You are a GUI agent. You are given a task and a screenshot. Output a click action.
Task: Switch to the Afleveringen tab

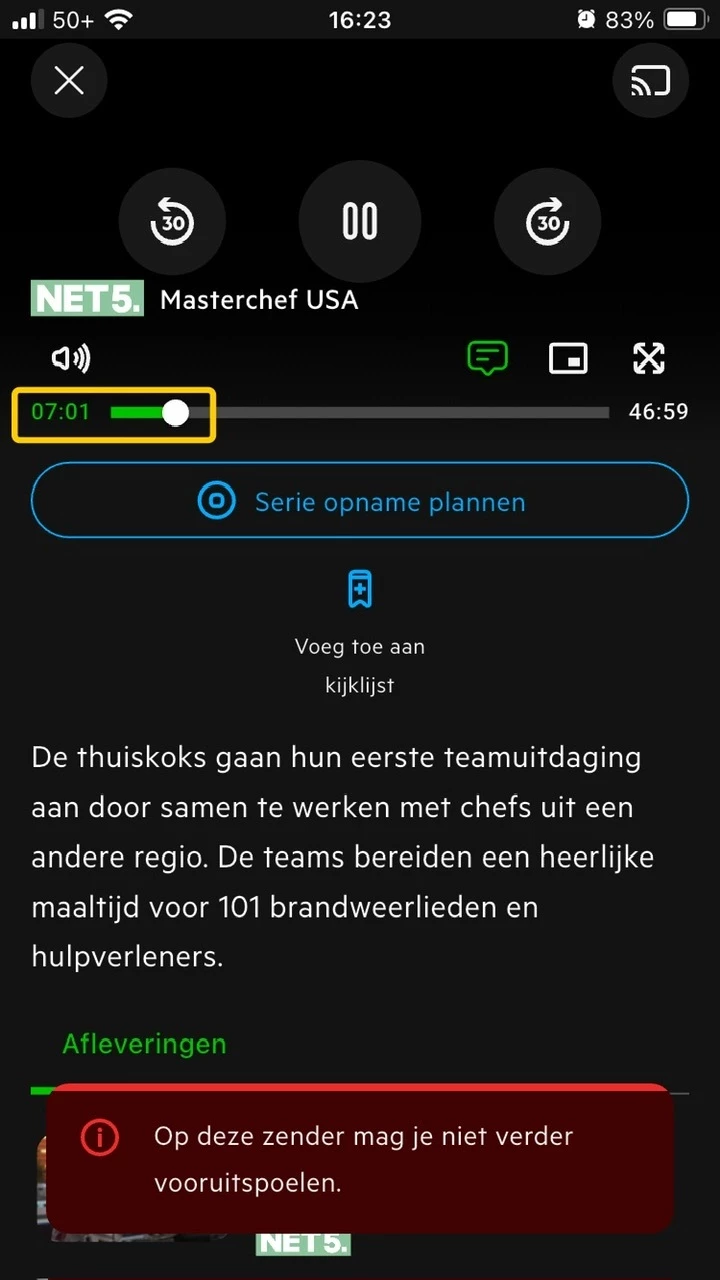click(144, 1044)
